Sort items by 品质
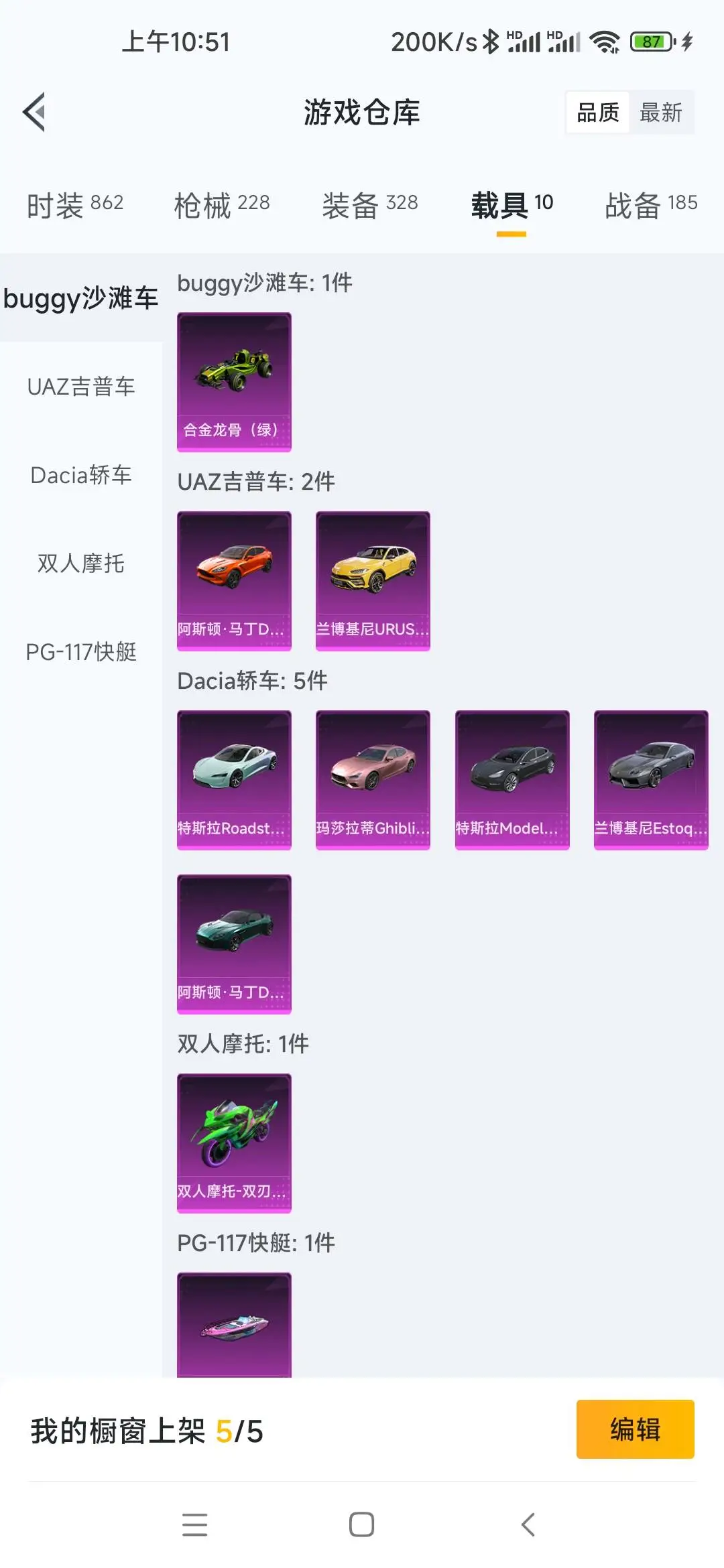Viewport: 724px width, 1568px height. point(598,113)
